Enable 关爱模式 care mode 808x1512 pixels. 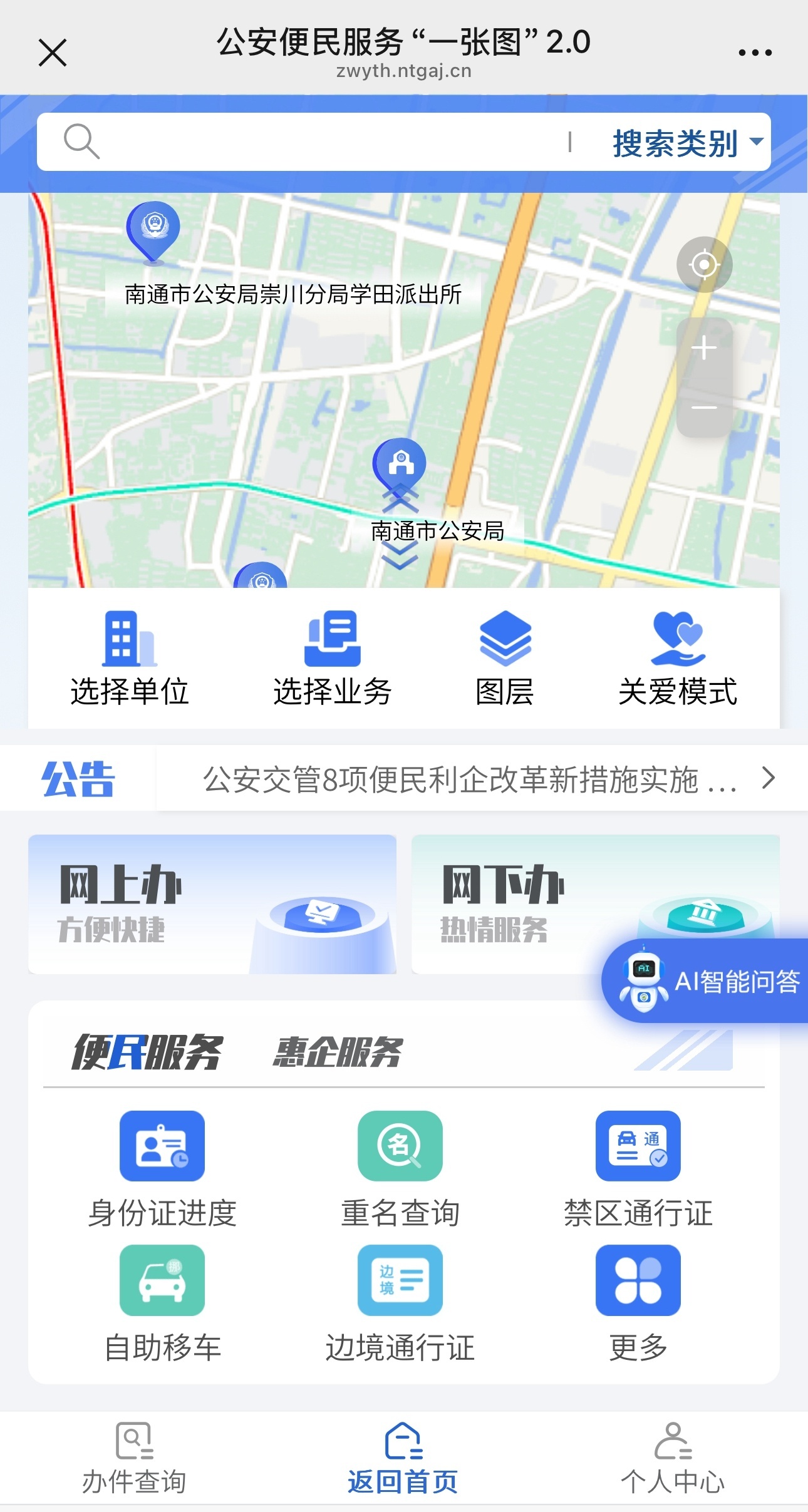click(x=678, y=659)
